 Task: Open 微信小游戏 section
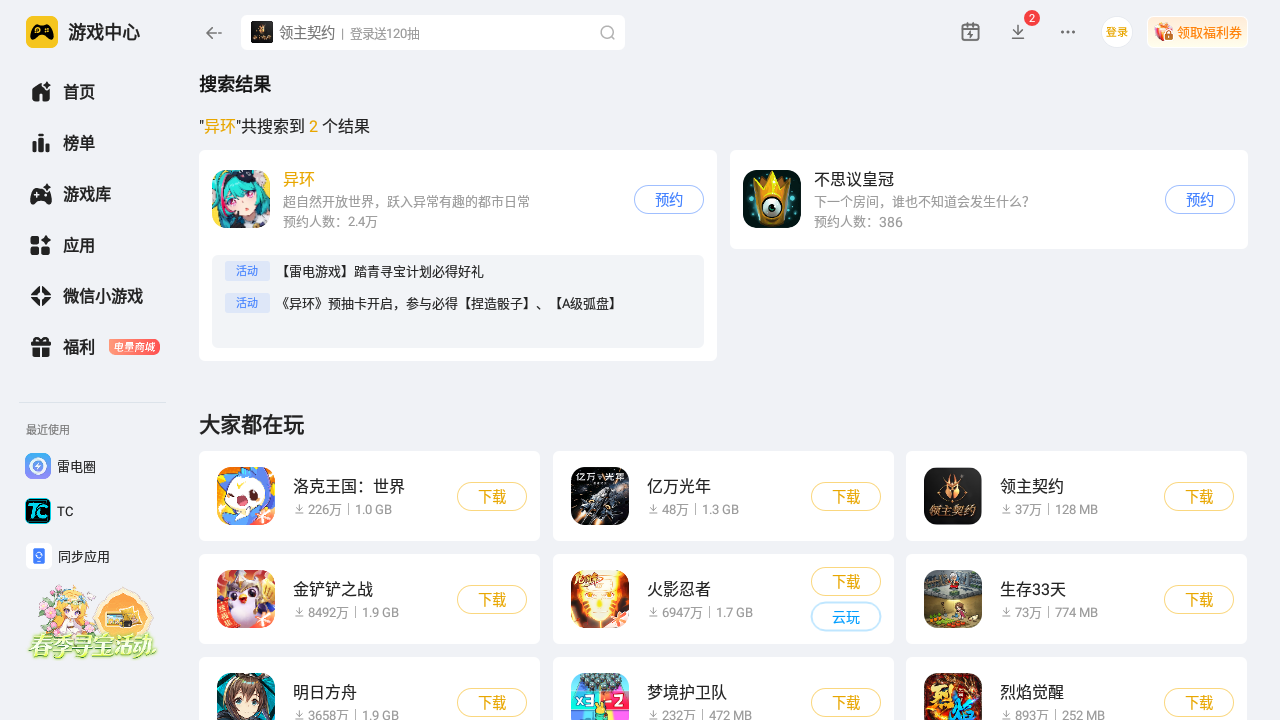click(x=100, y=296)
